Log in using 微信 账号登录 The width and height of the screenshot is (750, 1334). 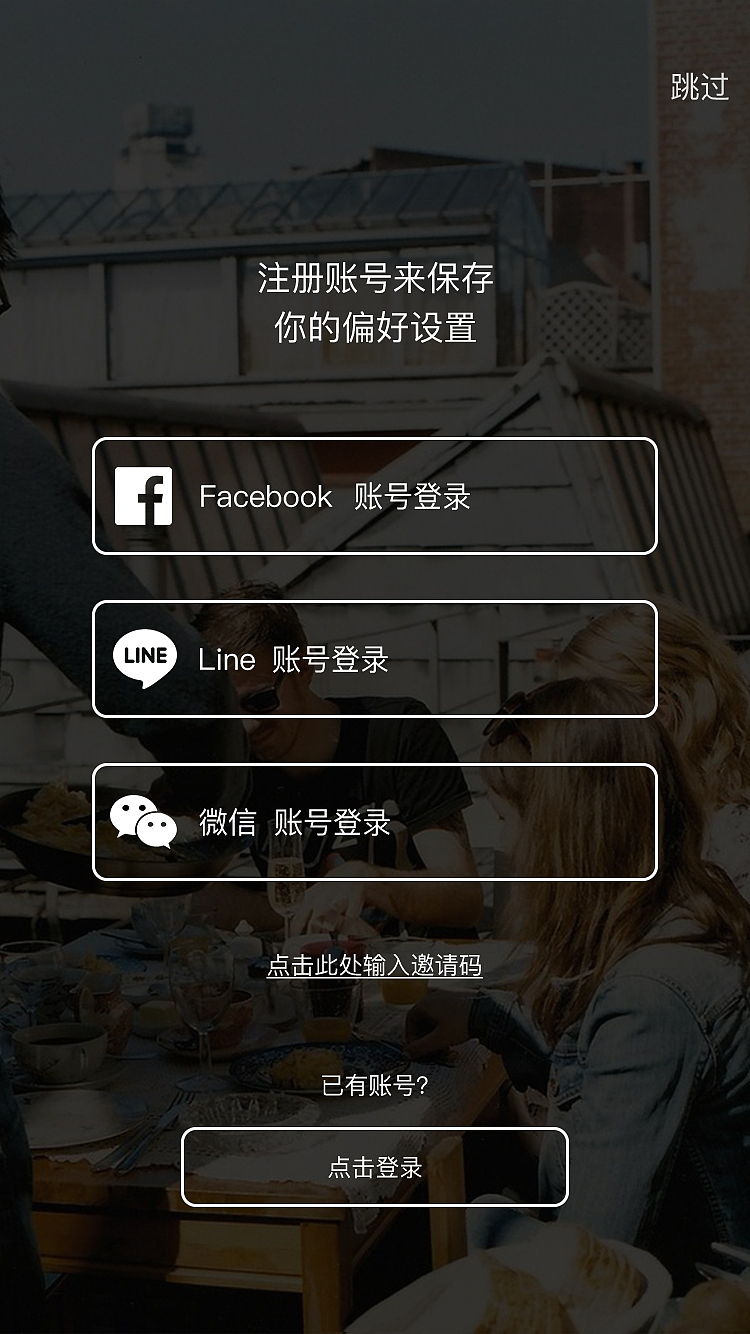point(375,822)
